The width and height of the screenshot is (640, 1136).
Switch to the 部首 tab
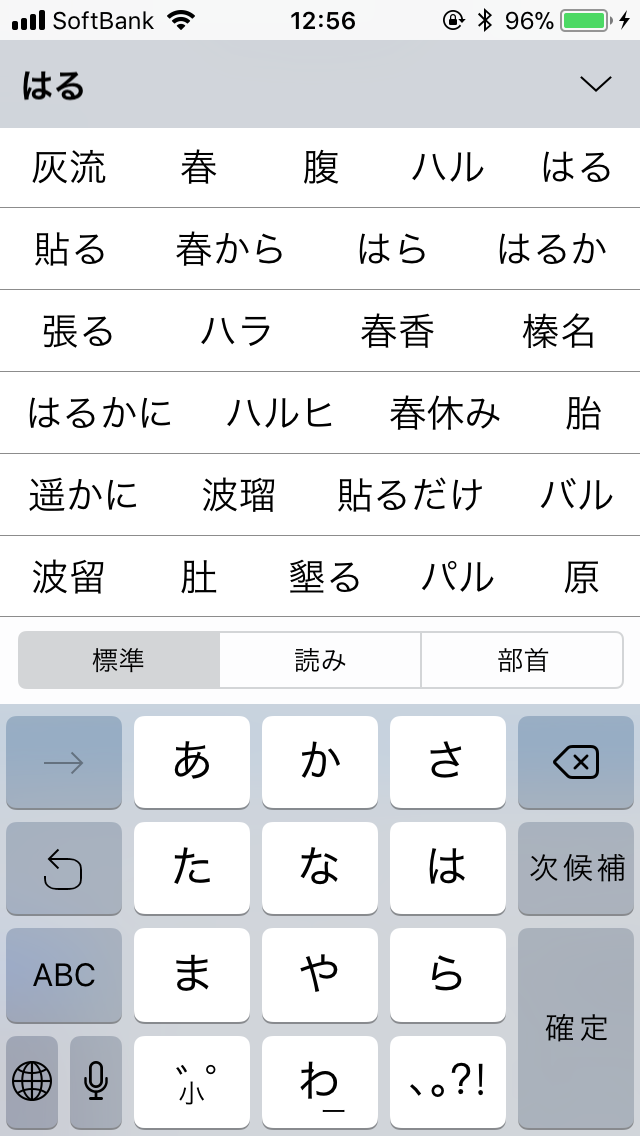click(522, 660)
